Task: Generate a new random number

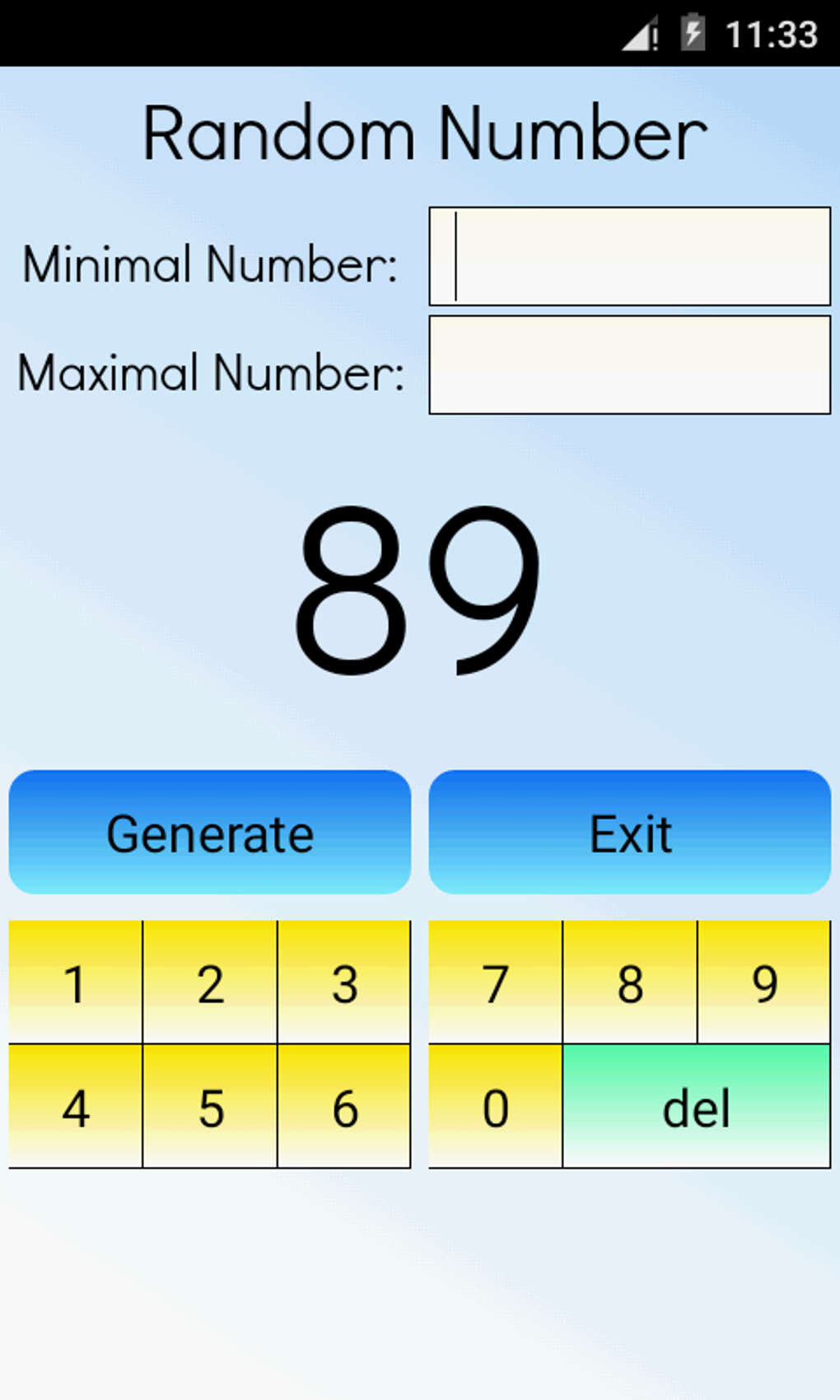Action: 210,833
